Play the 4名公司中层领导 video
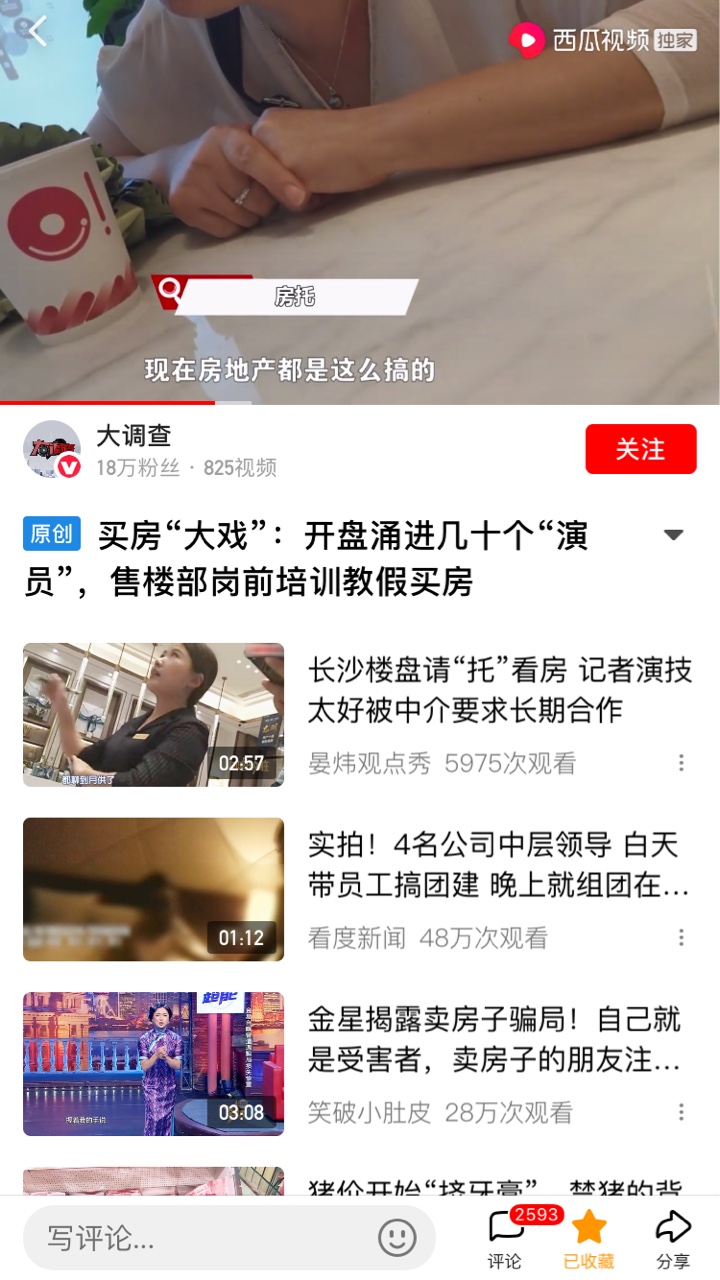720x1280 pixels. click(499, 865)
